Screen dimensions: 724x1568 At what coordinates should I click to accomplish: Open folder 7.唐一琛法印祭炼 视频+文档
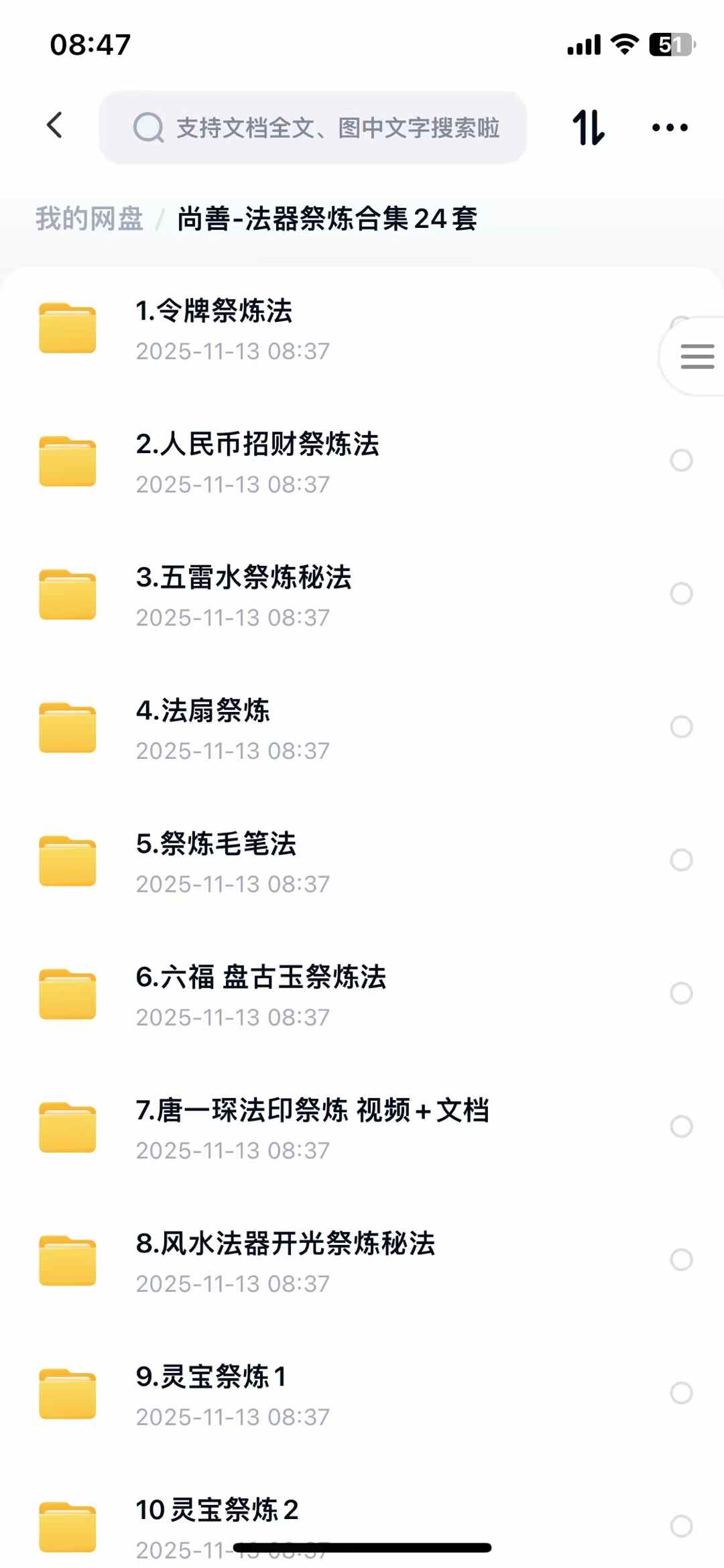pos(362,1128)
